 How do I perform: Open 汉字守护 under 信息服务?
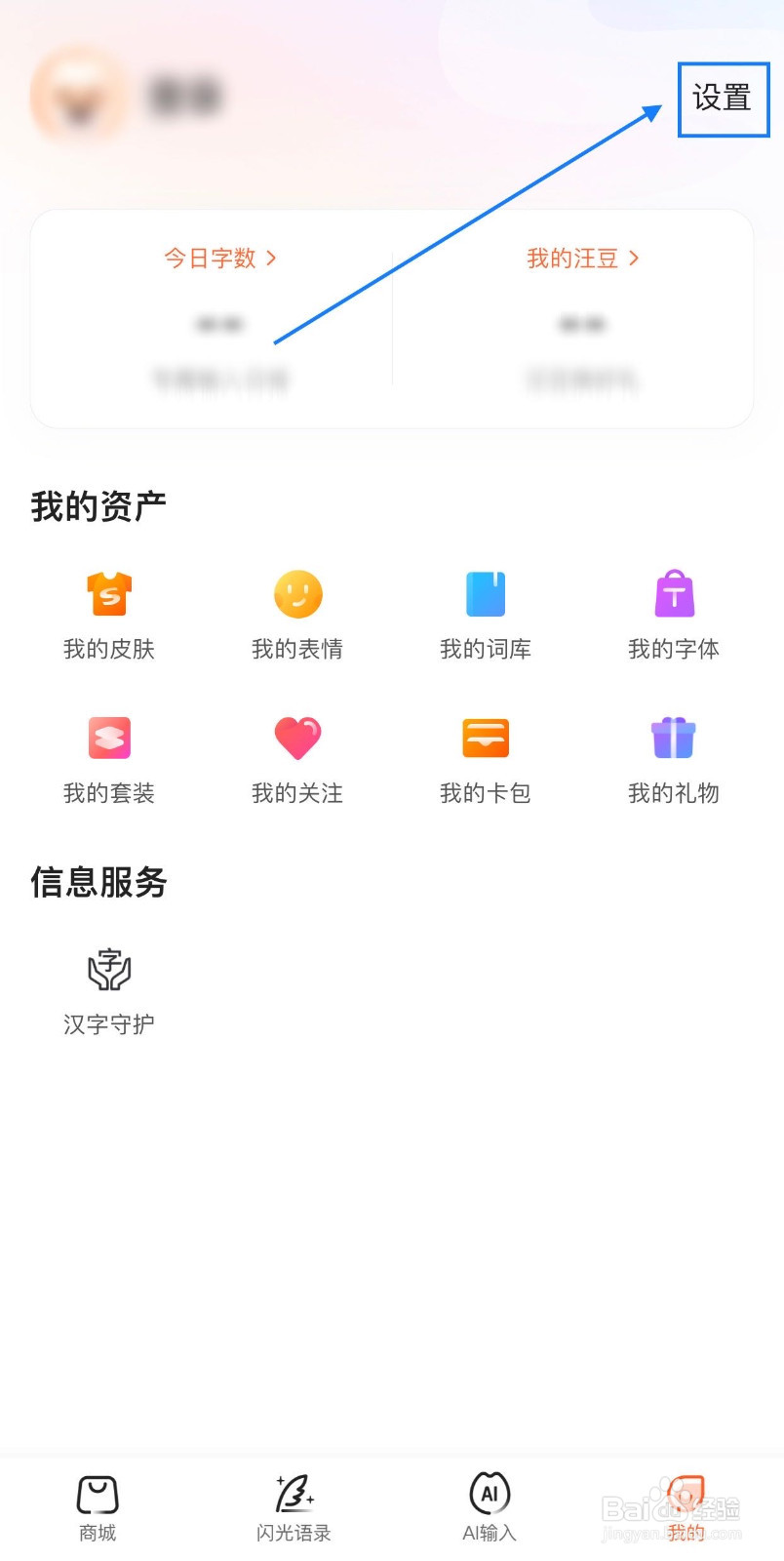coord(108,987)
